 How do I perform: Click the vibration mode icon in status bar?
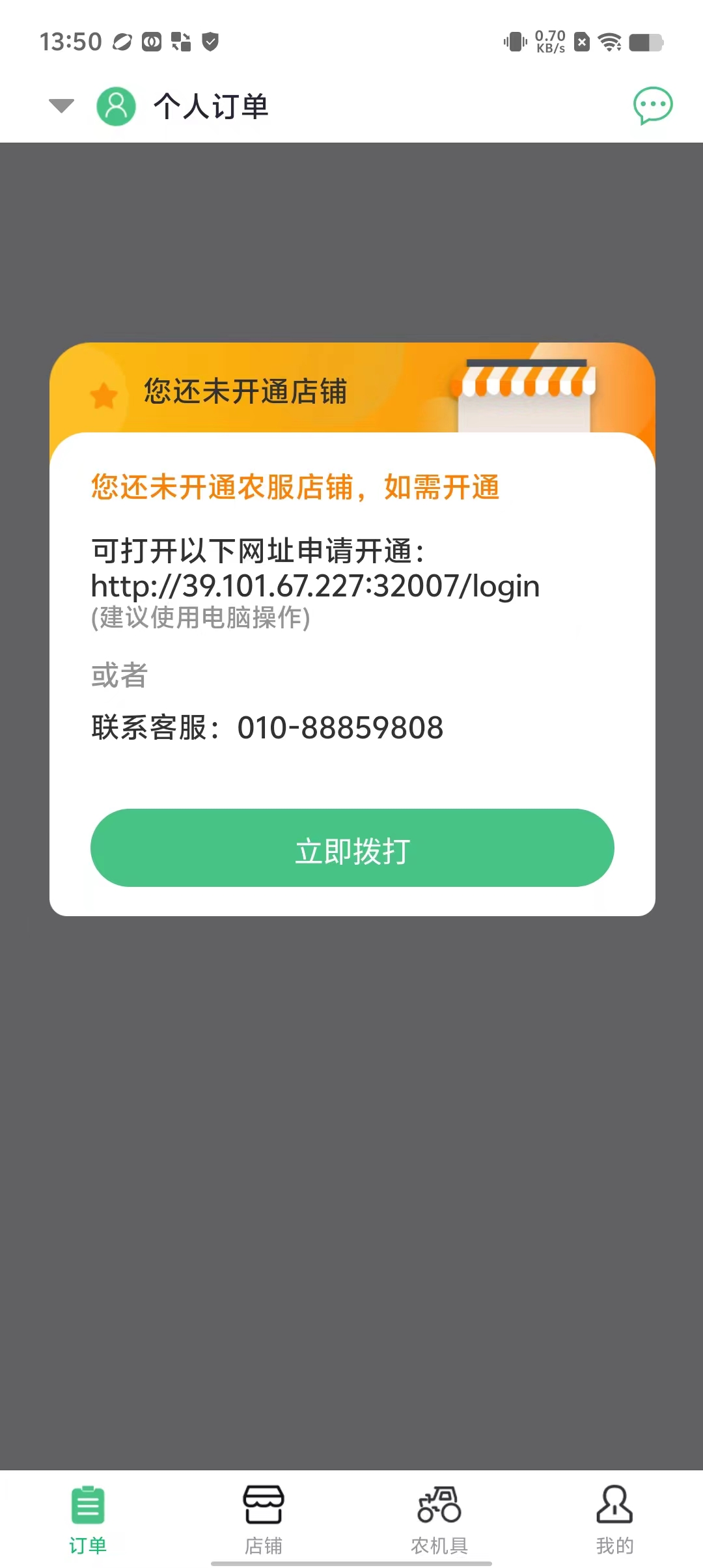514,42
